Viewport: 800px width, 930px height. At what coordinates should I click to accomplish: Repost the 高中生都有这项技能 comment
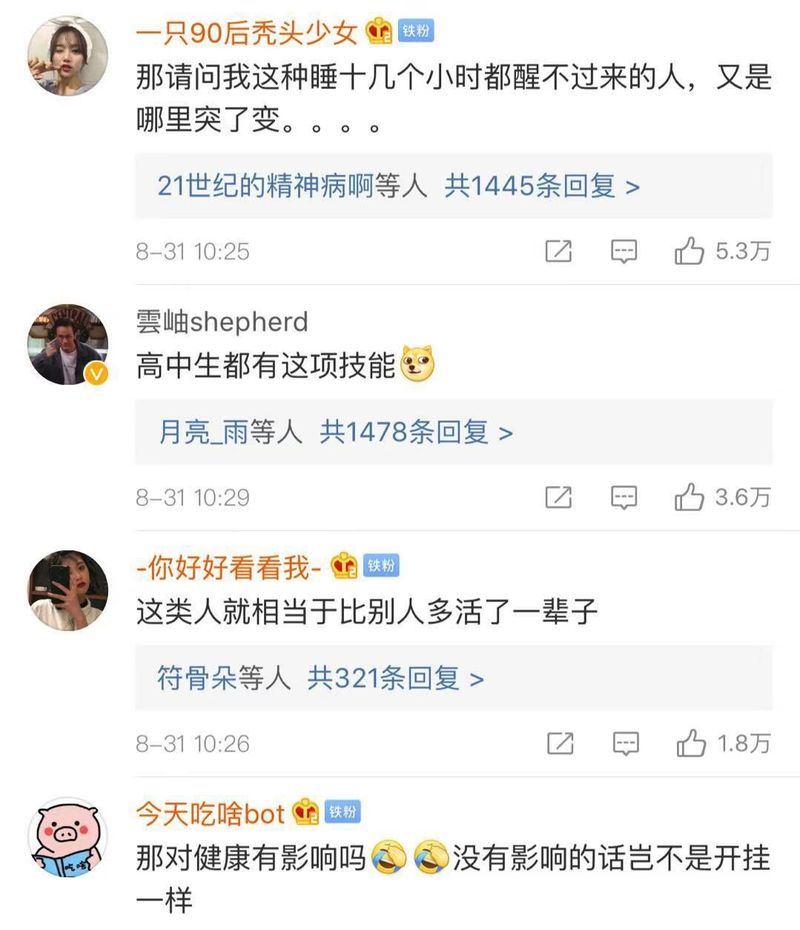[558, 497]
